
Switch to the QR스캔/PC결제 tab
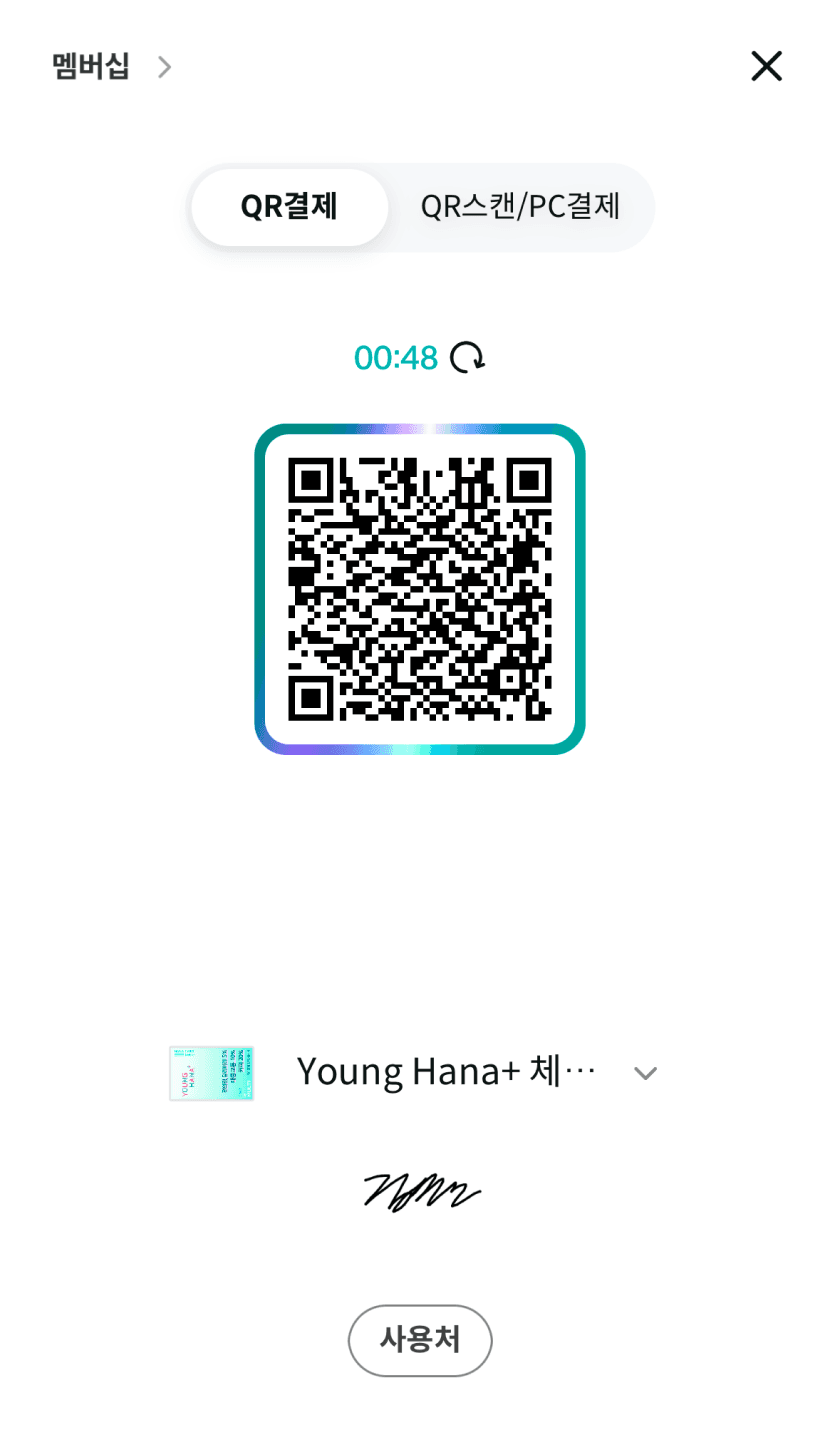[x=520, y=207]
